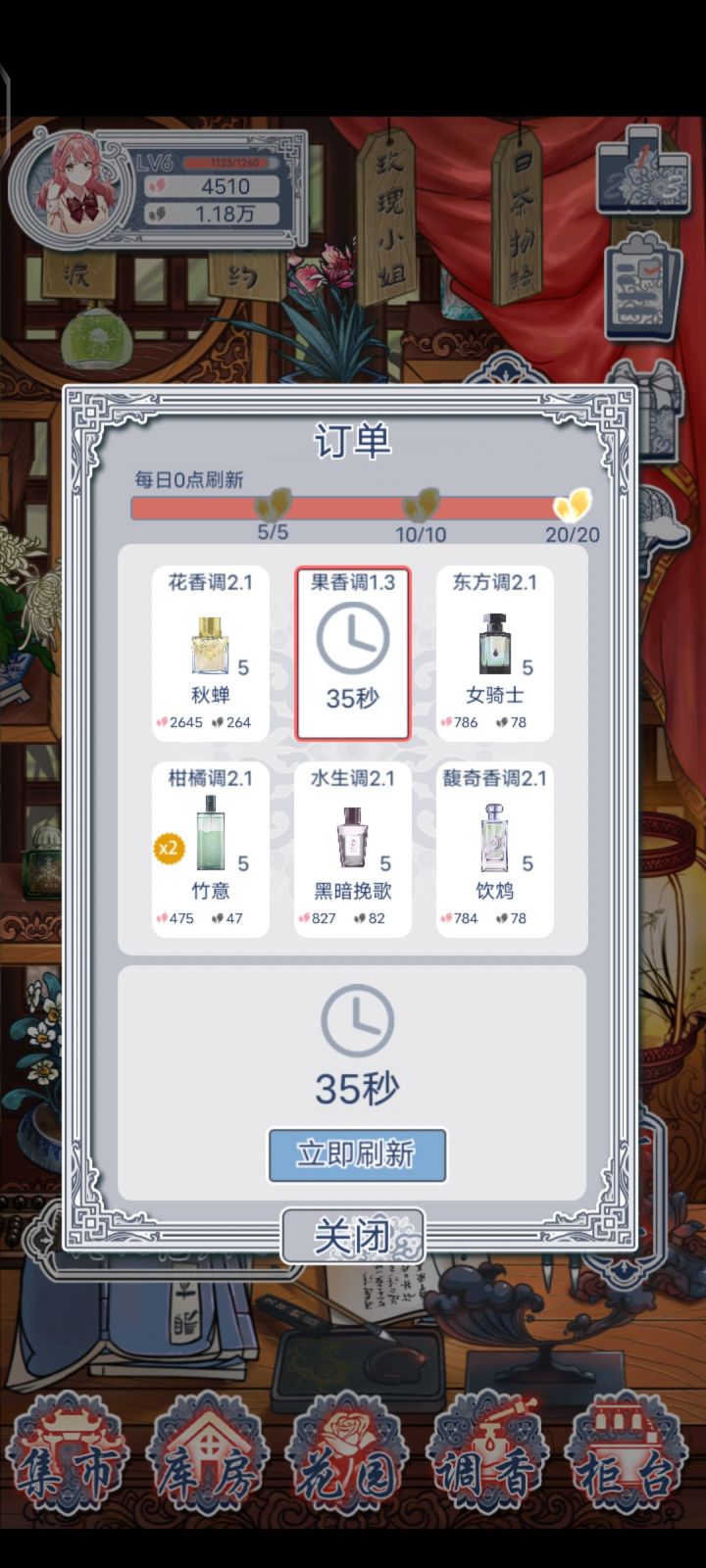Image resolution: width=706 pixels, height=1568 pixels.
Task: Select the 花香调2.1 order card
Action: click(x=211, y=652)
